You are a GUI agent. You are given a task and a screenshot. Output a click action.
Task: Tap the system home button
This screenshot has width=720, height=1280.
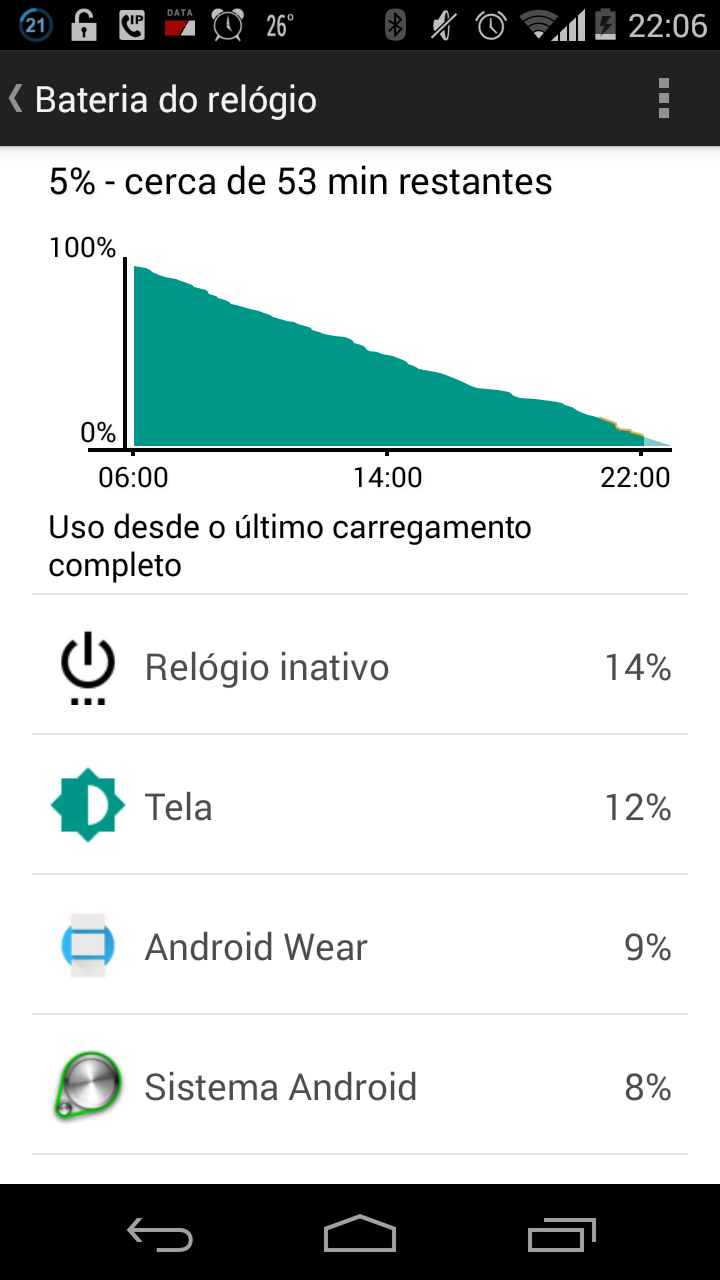[360, 1233]
